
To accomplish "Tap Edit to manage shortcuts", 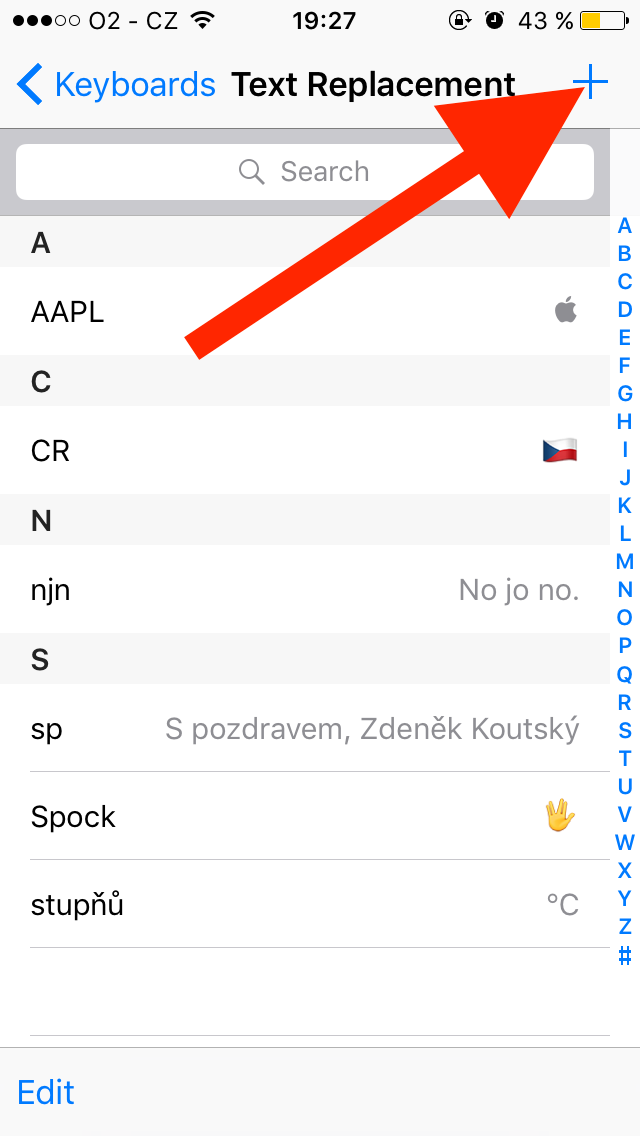I will 46,1092.
